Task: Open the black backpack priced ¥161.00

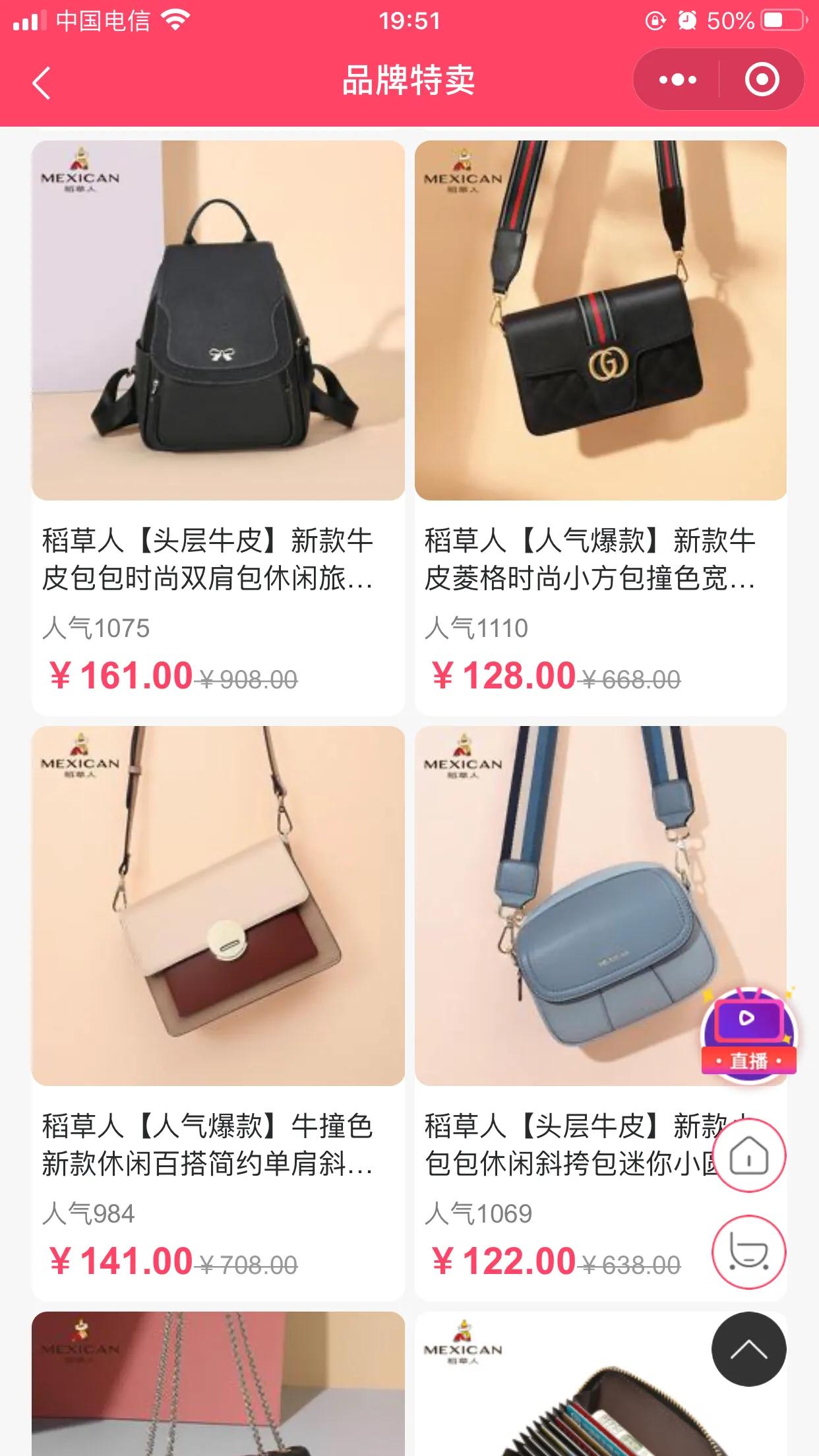Action: 218,317
